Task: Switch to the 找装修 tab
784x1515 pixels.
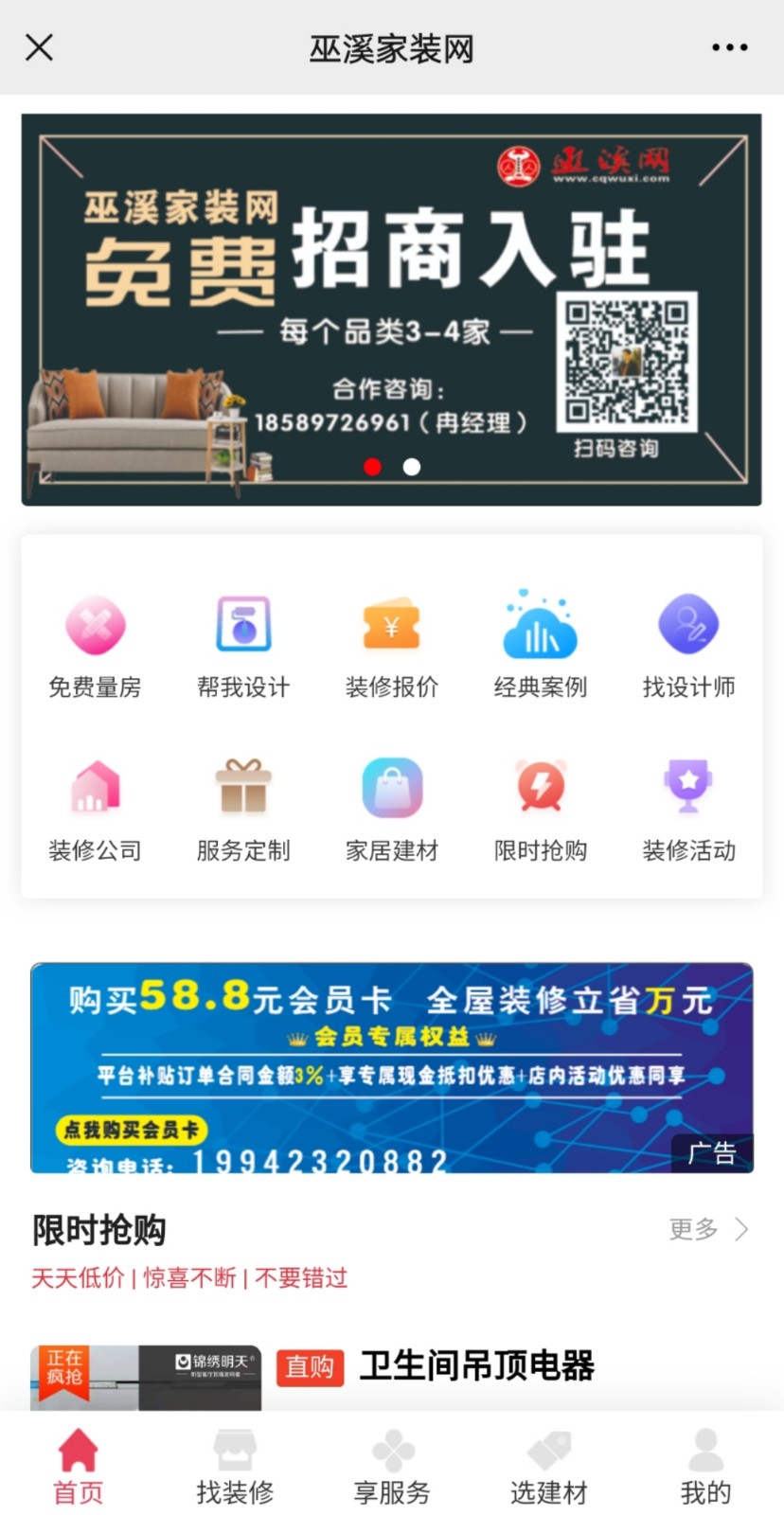Action: (x=235, y=1468)
